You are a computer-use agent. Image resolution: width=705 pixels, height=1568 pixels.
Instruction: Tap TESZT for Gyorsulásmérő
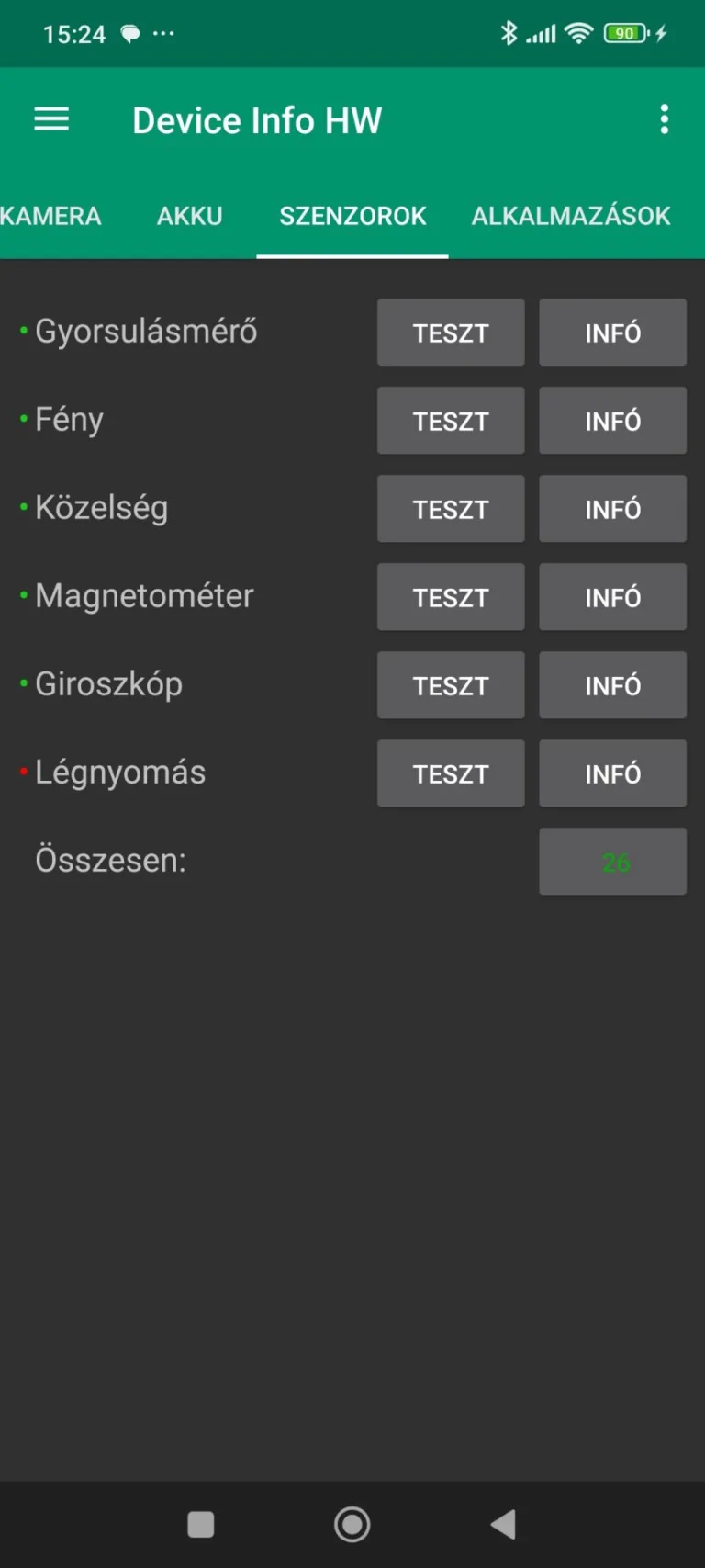(x=451, y=333)
